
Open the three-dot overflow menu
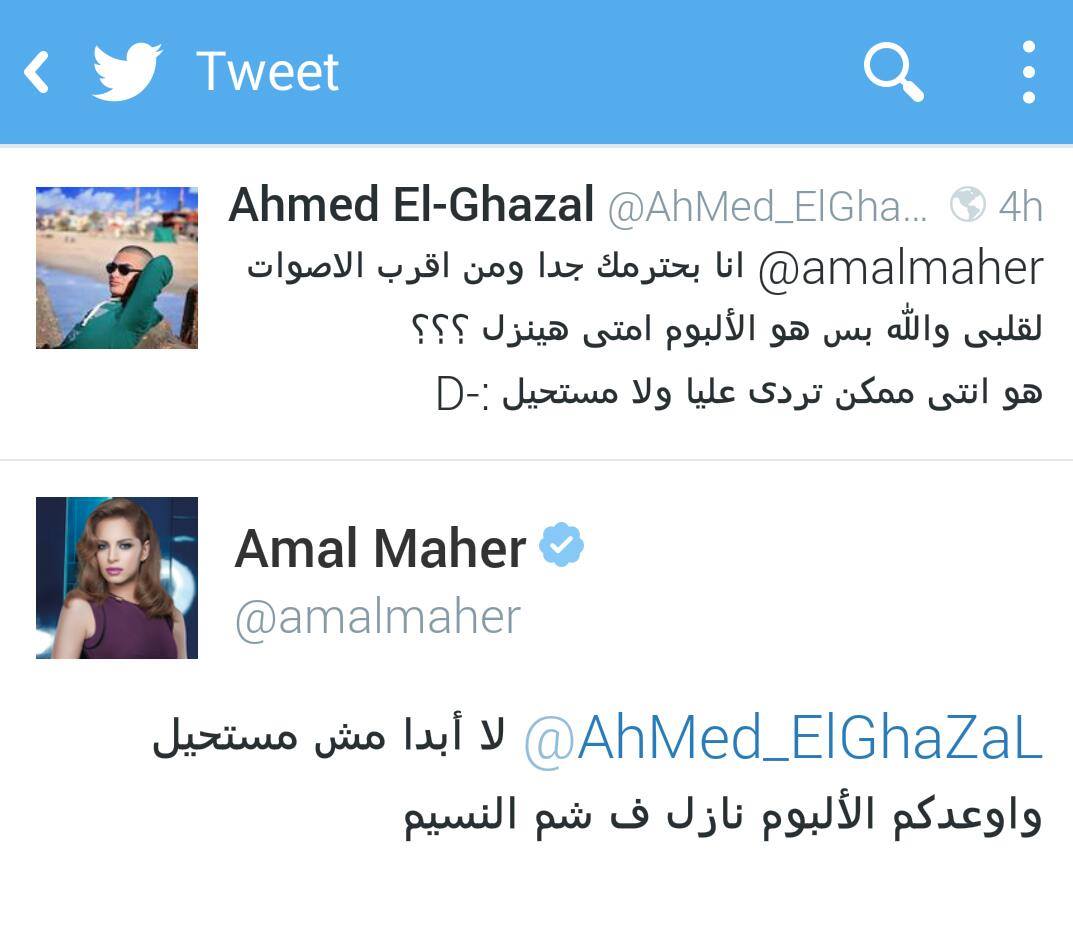click(1028, 72)
